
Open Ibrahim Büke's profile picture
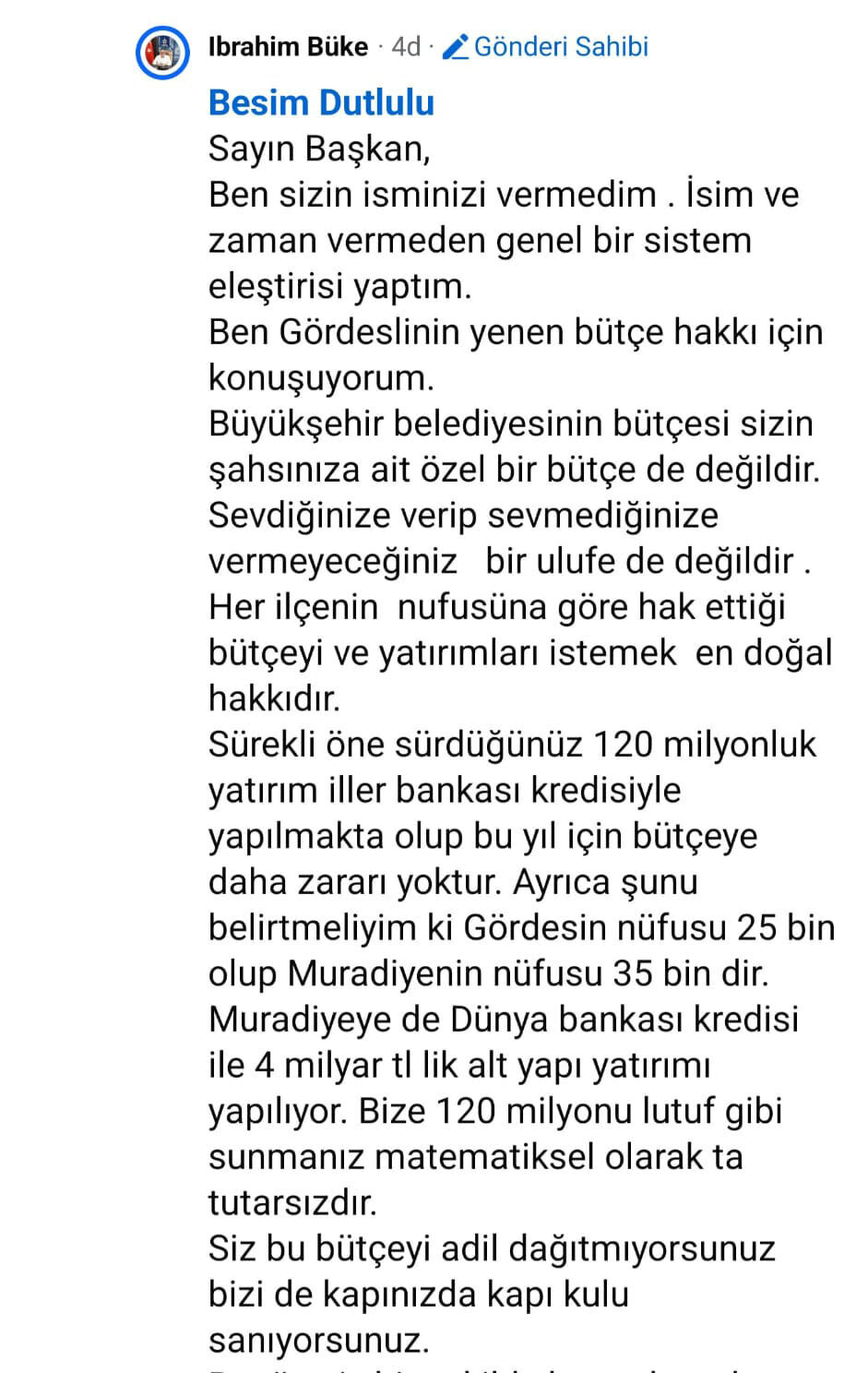(162, 53)
